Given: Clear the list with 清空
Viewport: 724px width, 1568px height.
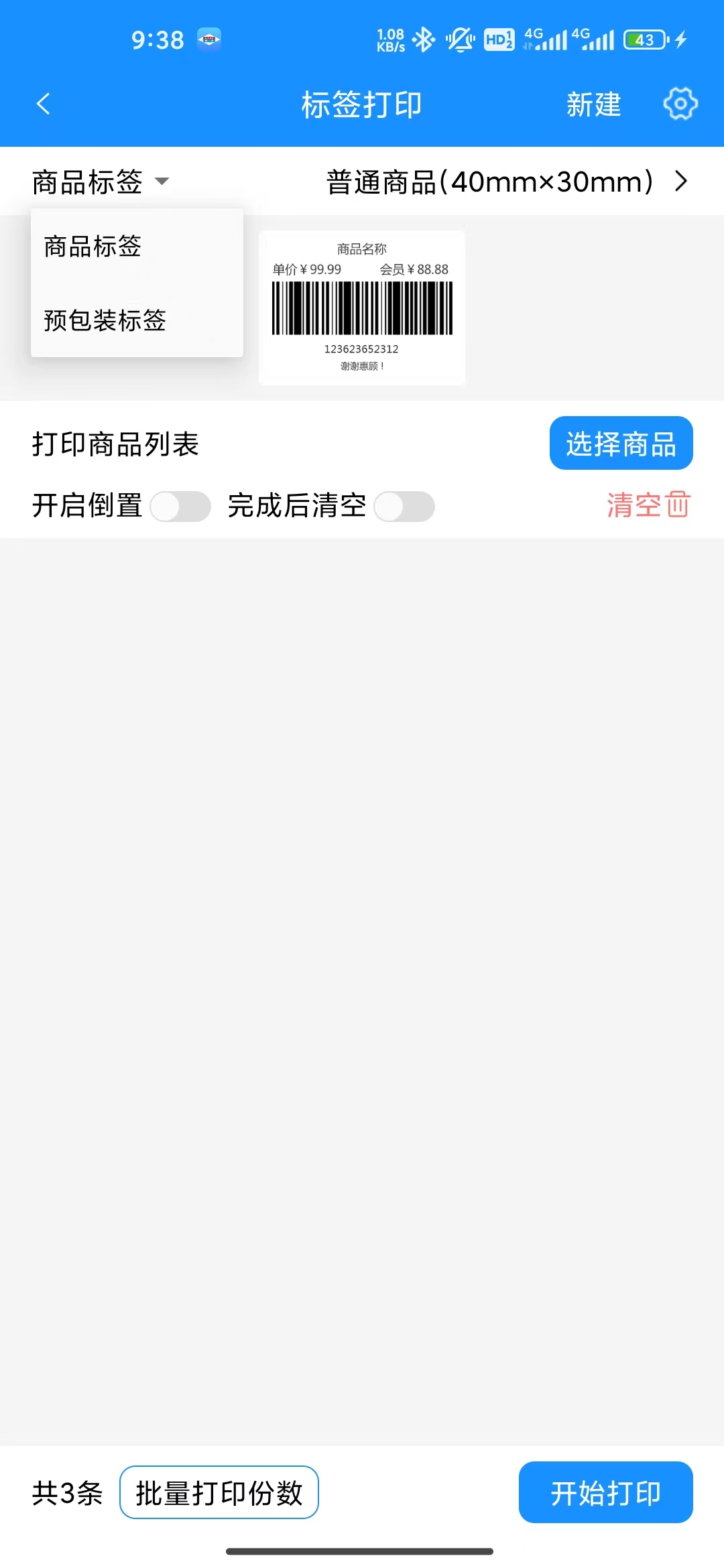Looking at the screenshot, I should 648,505.
